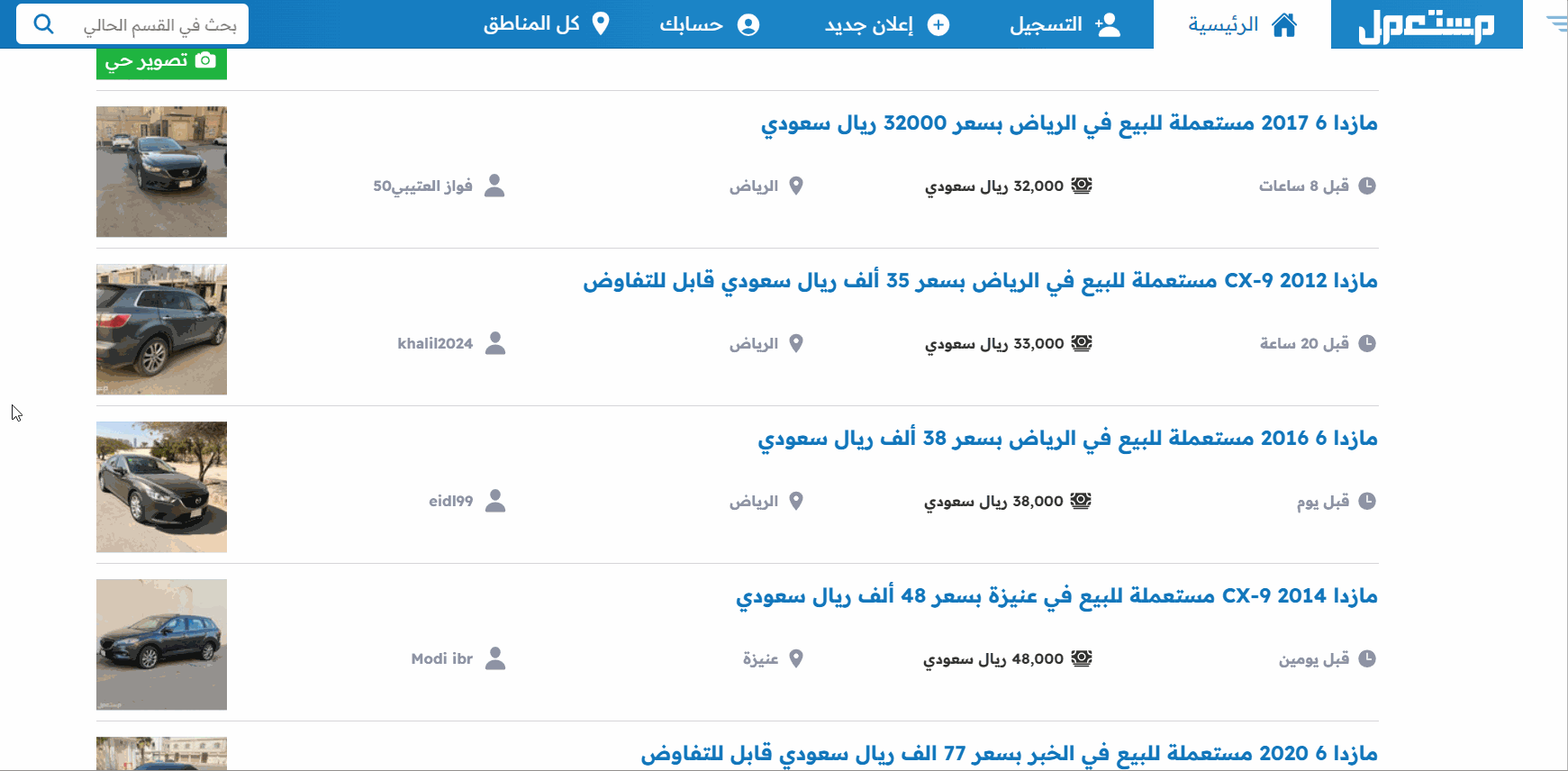1568x771 pixels.
Task: Open the Mazda 6 2020 listing in الخبر
Action: point(1009,754)
